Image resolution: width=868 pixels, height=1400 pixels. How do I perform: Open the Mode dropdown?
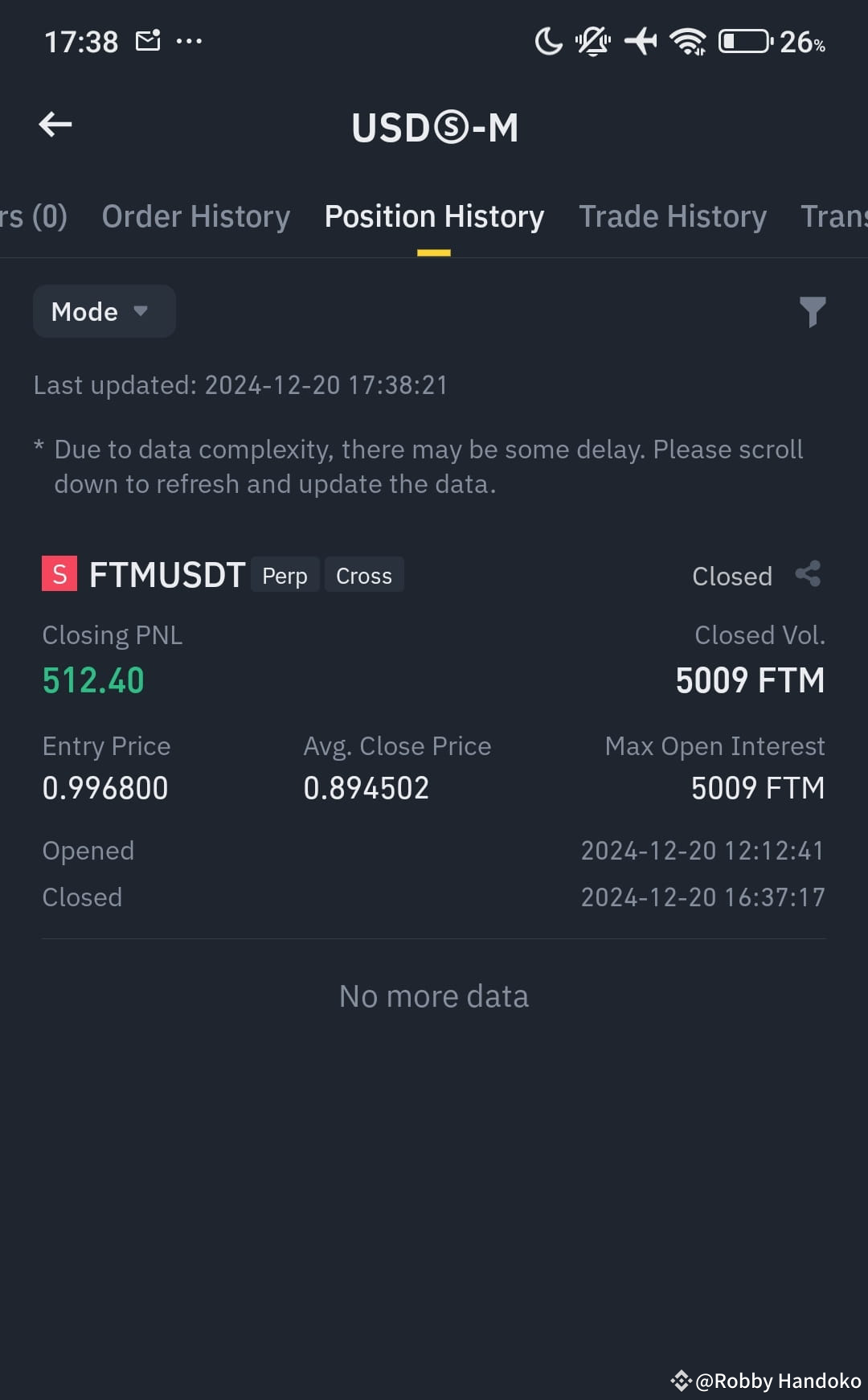pyautogui.click(x=103, y=311)
